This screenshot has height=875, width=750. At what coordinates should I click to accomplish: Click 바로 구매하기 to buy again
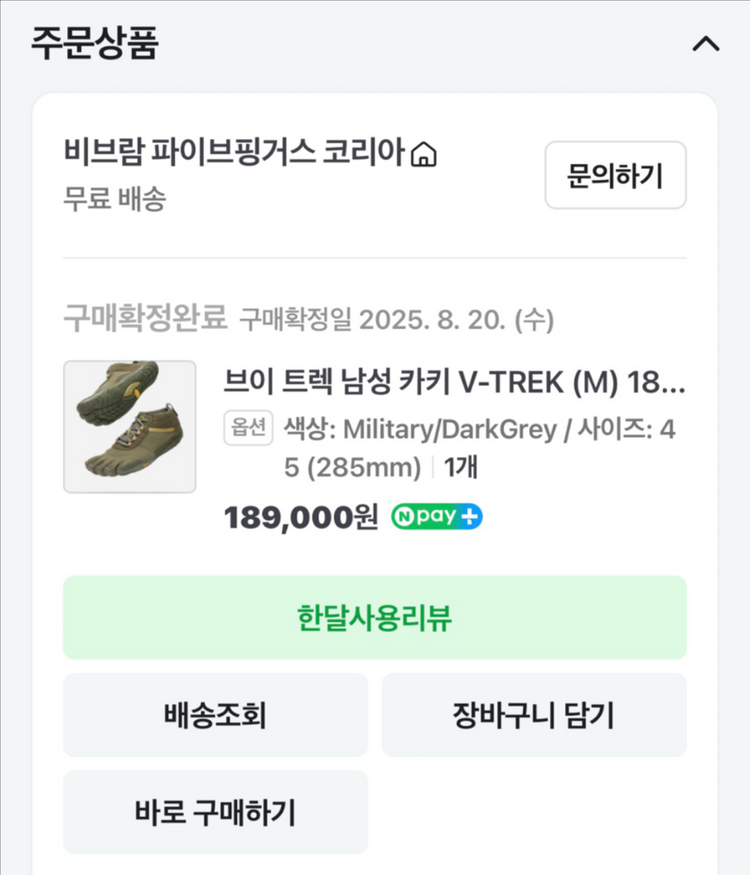216,812
